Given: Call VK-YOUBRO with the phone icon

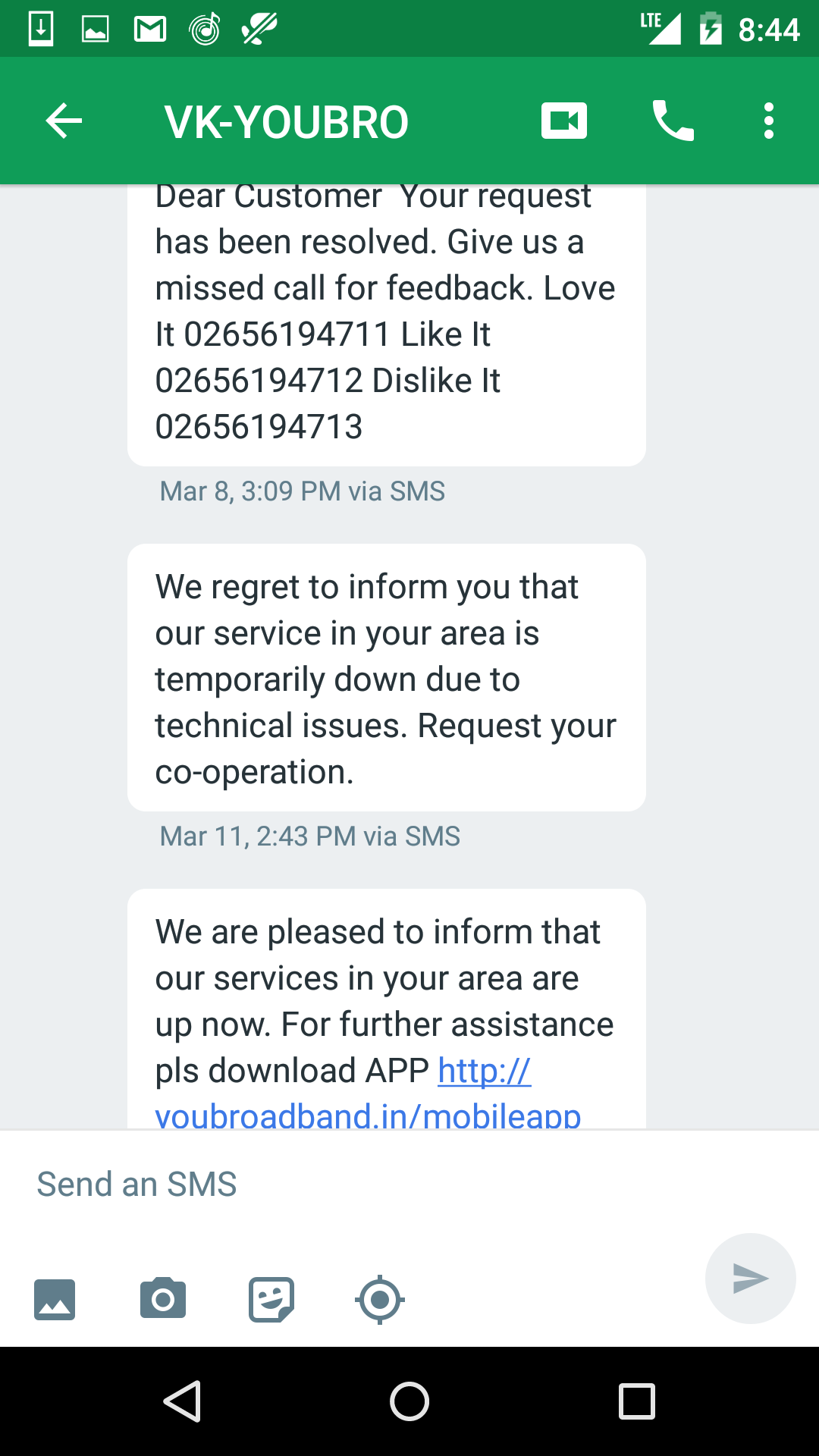Looking at the screenshot, I should pyautogui.click(x=673, y=121).
